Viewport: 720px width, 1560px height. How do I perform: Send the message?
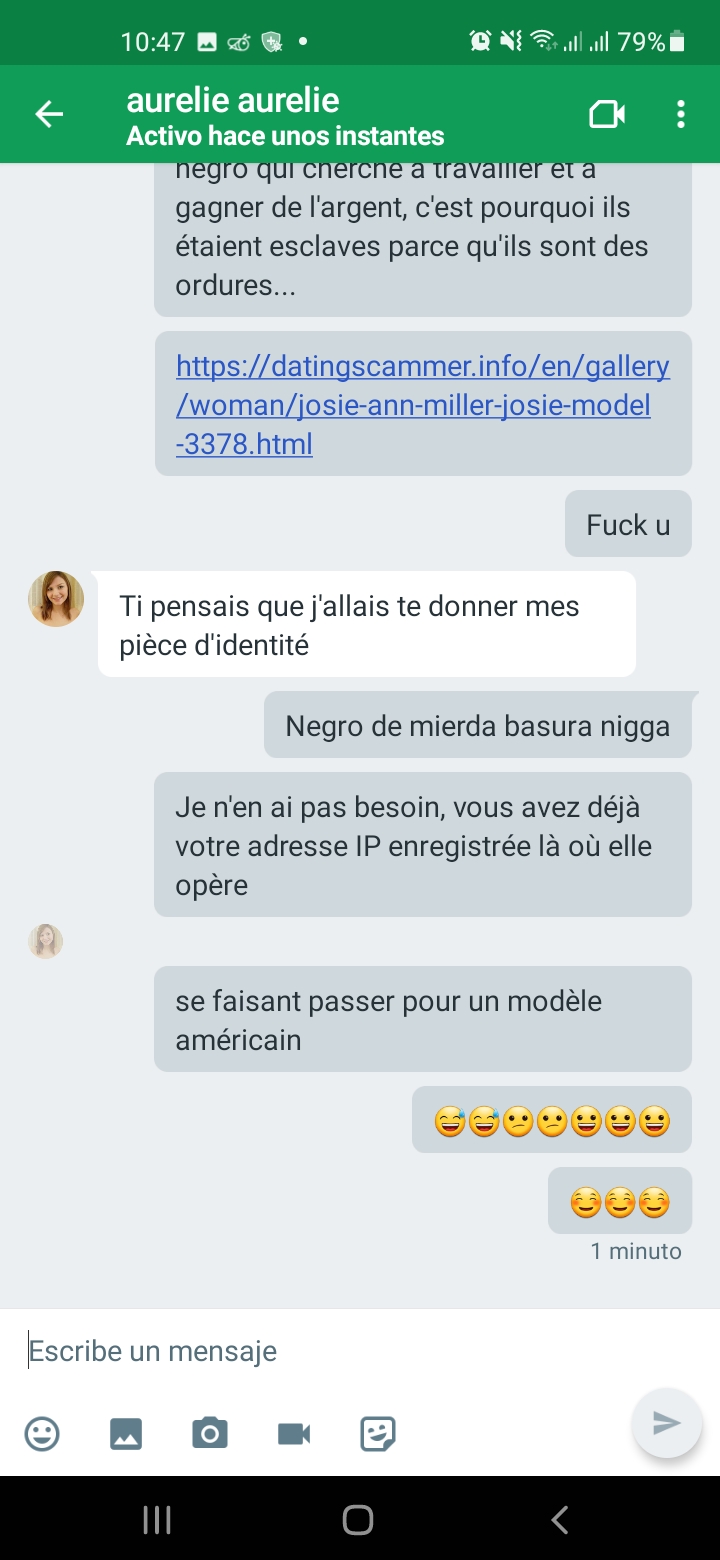click(x=666, y=1423)
